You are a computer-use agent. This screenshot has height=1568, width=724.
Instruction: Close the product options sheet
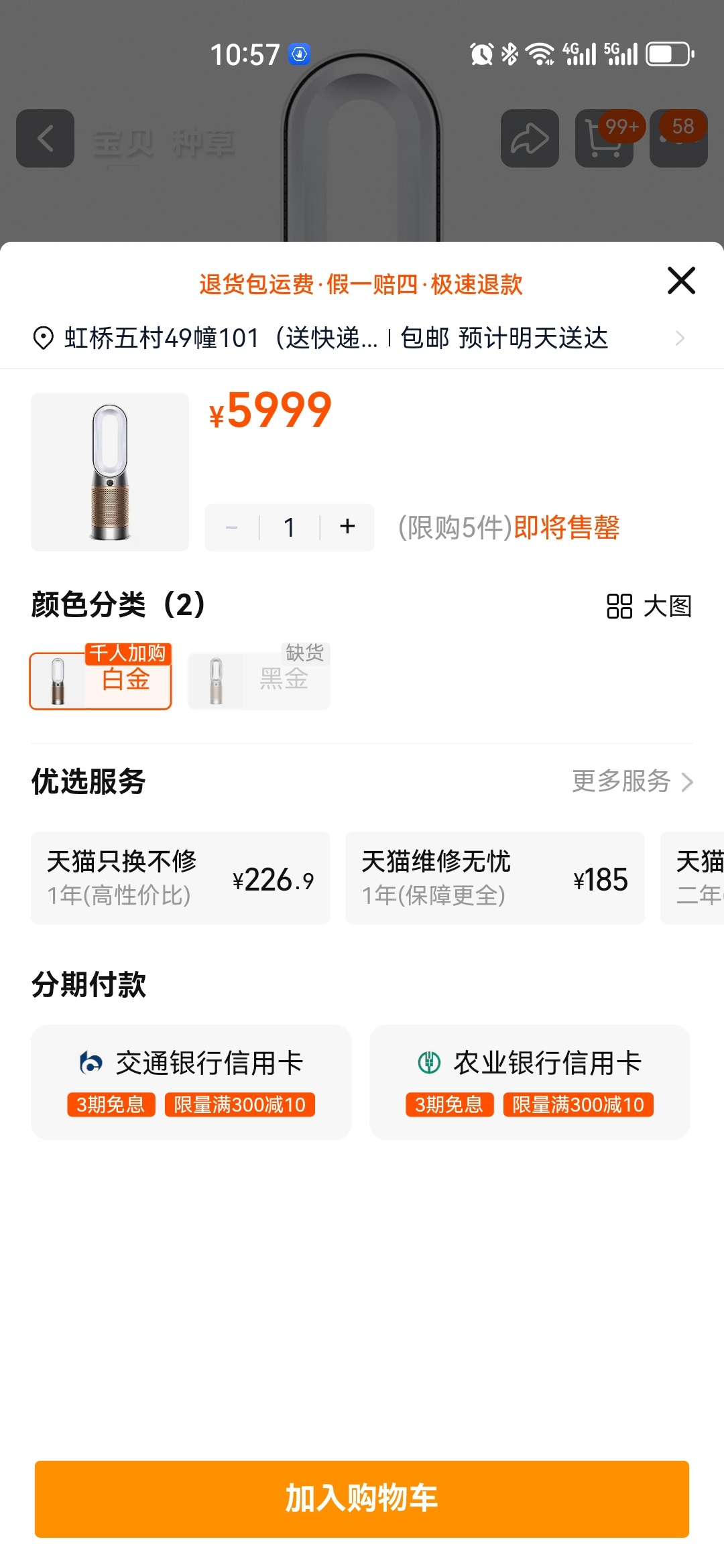click(x=681, y=281)
